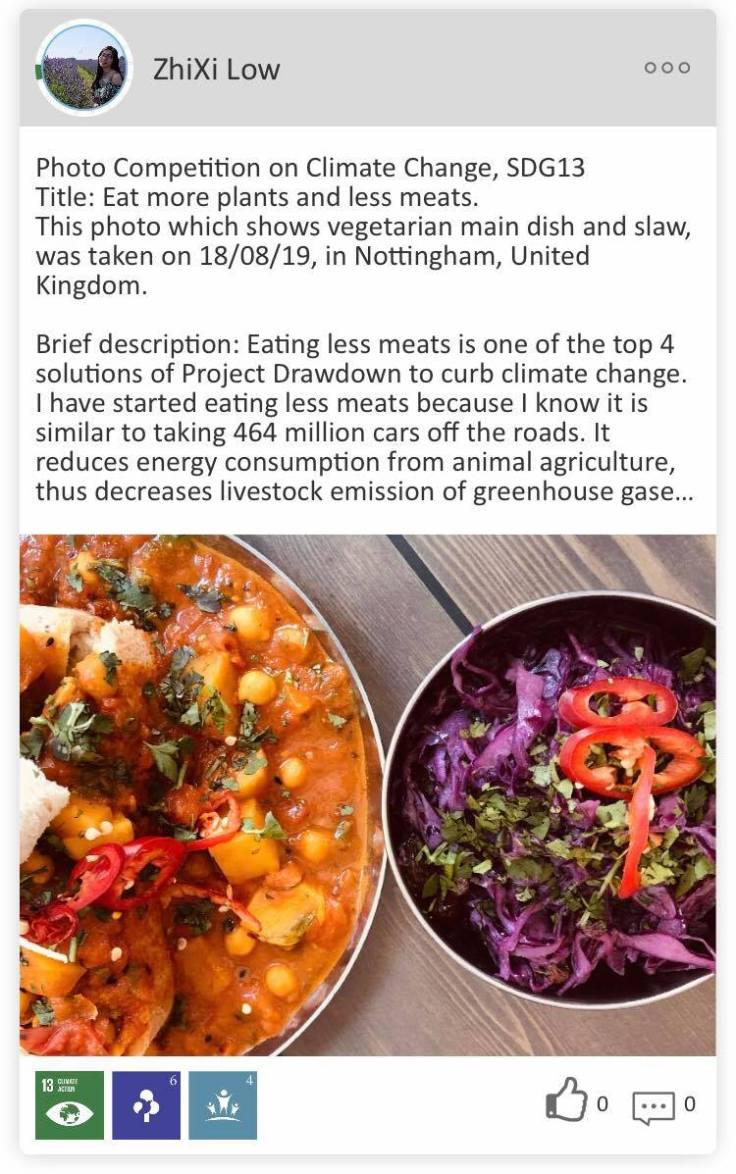Open ZhiXi Low's profile picture
The width and height of the screenshot is (736, 1174).
(x=84, y=68)
